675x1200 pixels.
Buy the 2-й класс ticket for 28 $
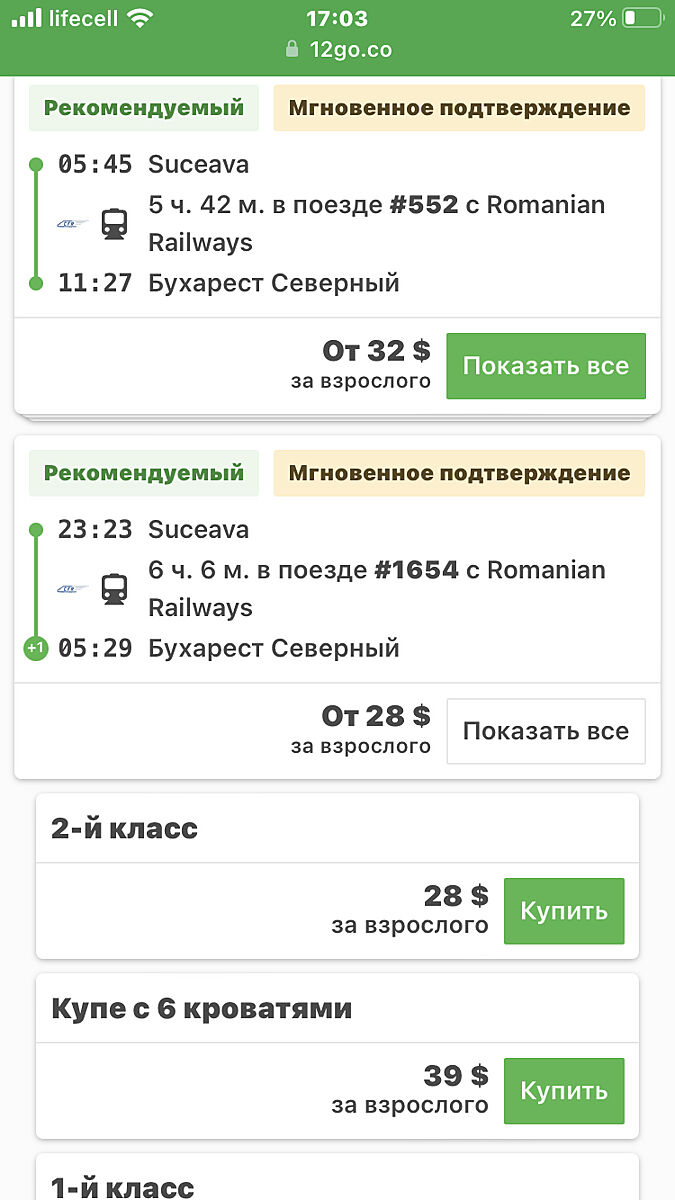[x=564, y=911]
